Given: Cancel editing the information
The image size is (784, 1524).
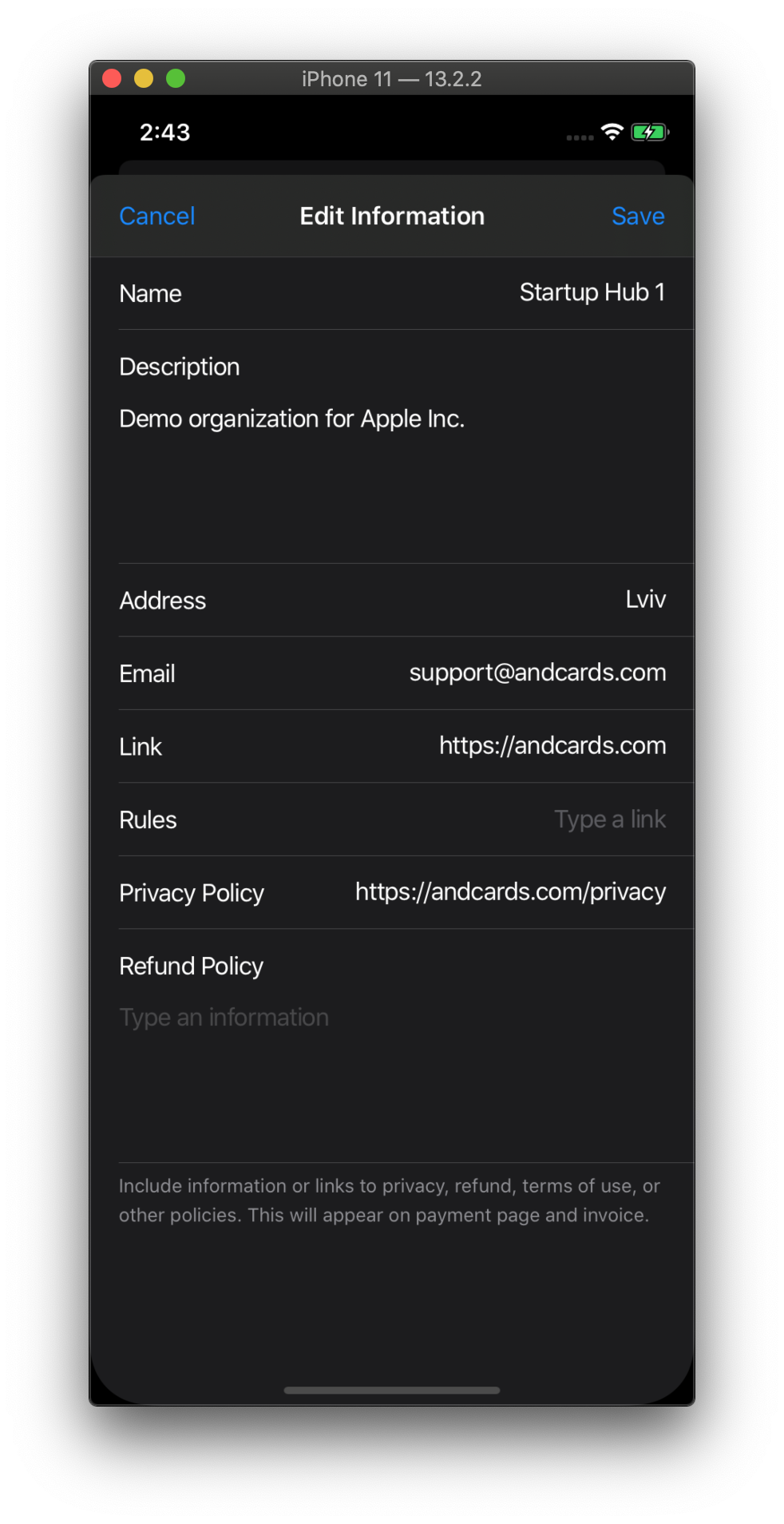Looking at the screenshot, I should 156,216.
